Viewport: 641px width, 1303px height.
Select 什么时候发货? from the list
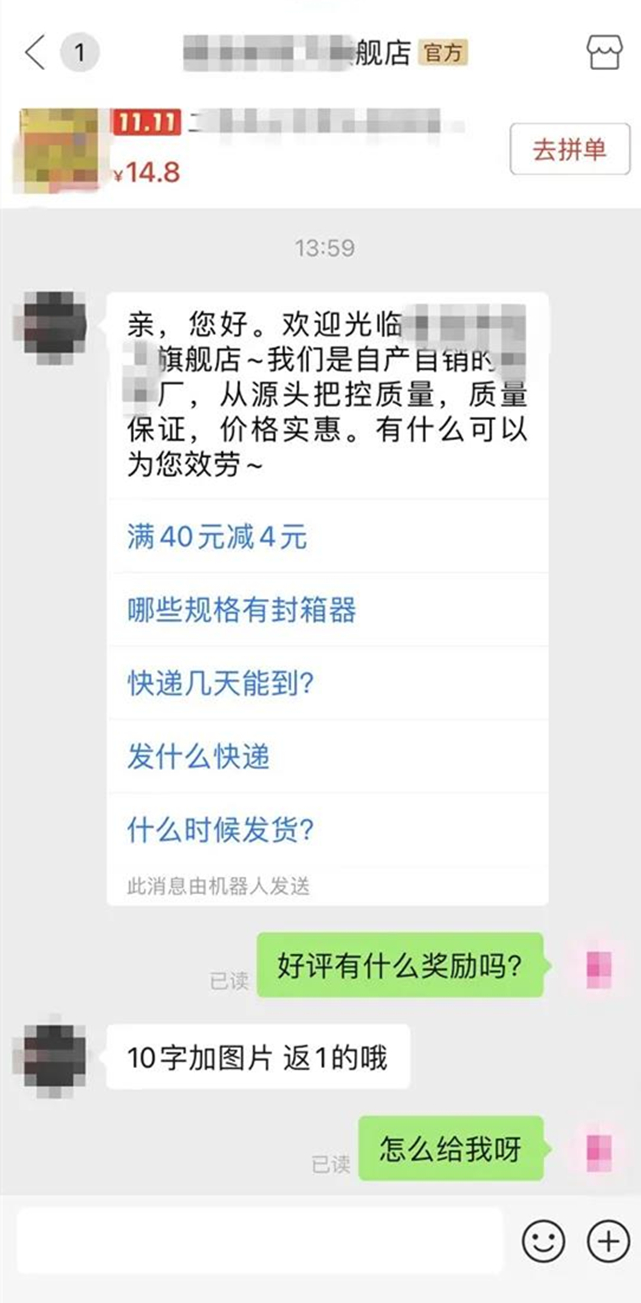(x=222, y=830)
